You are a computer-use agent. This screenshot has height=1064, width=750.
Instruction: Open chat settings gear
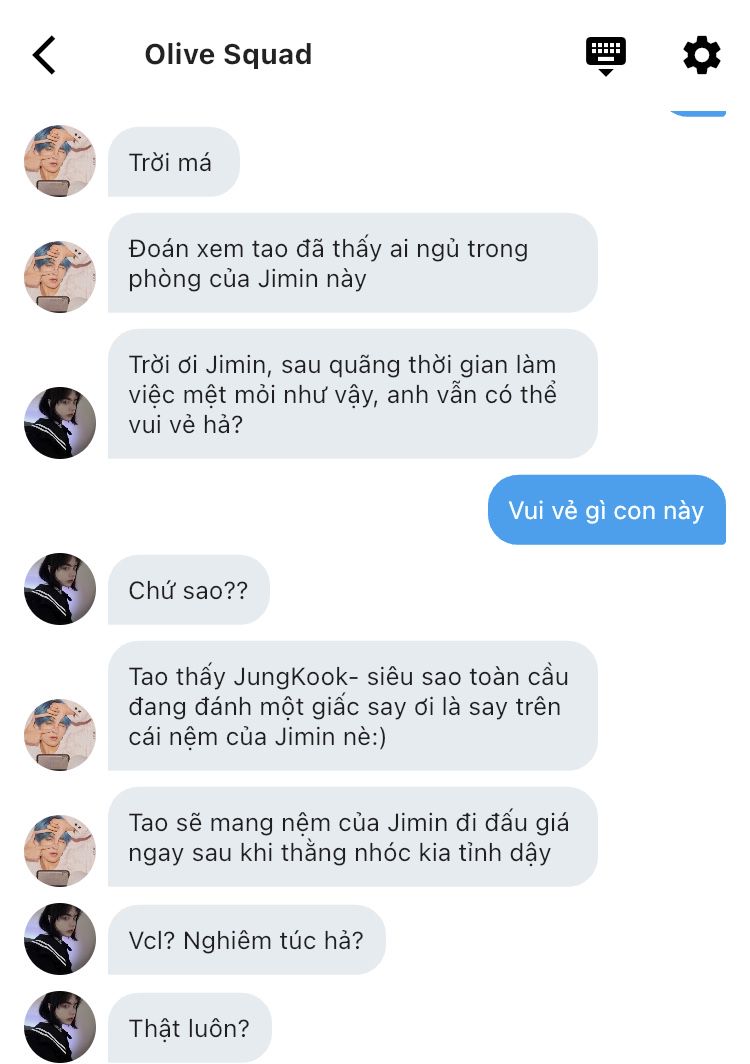[702, 56]
